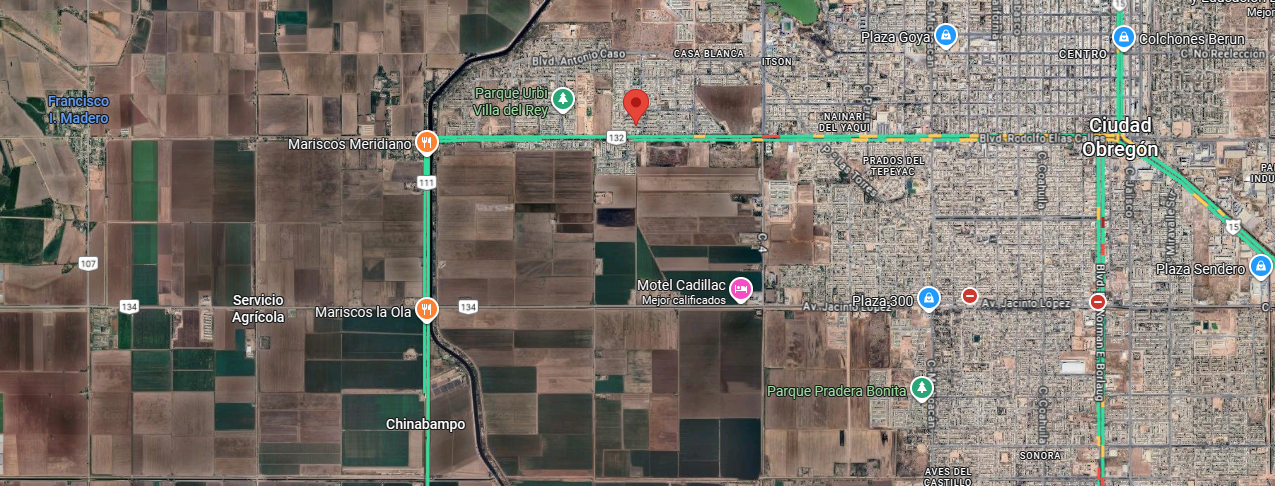
Task: Open Plaza Sendero shopping marker
Action: point(1261,267)
